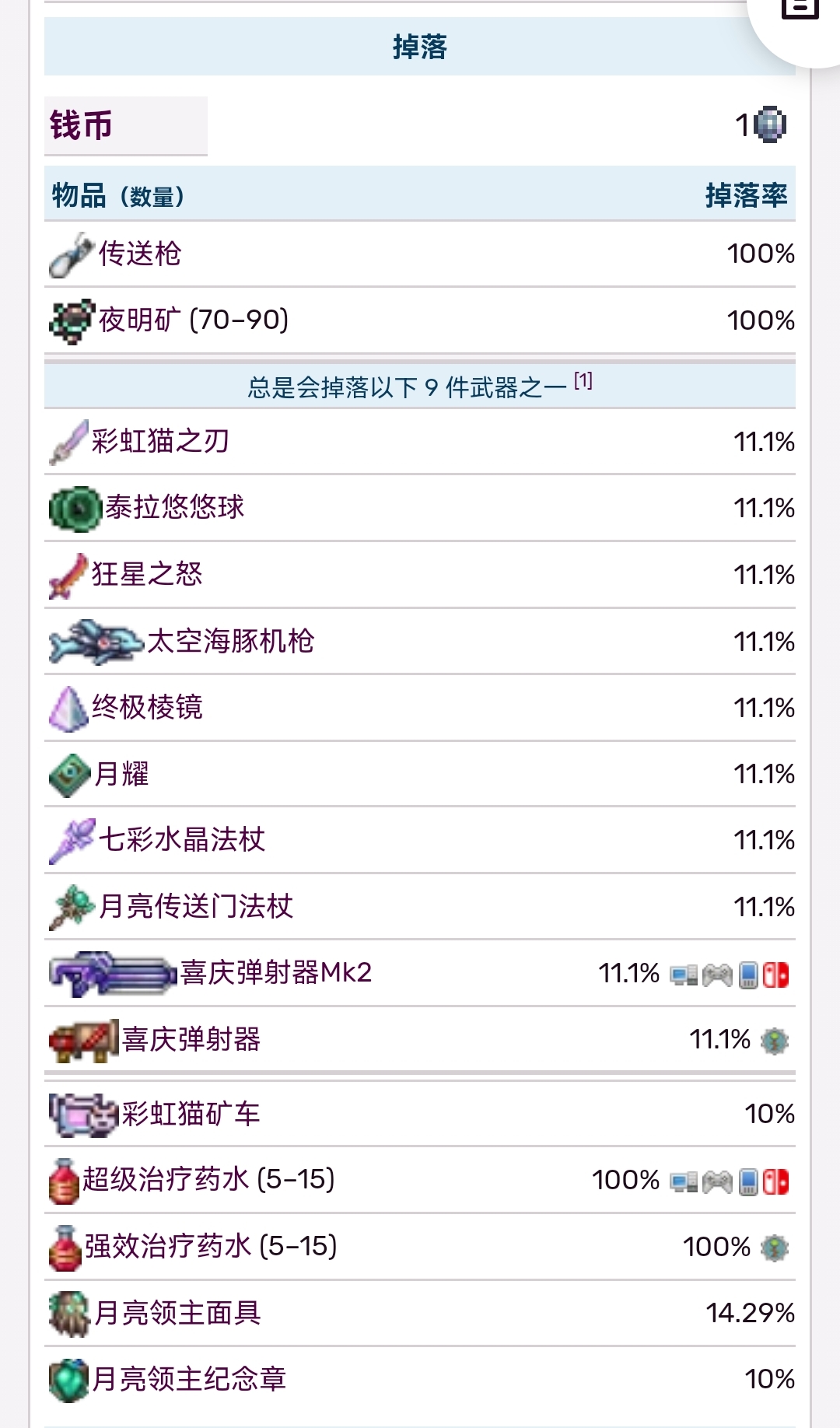840x1428 pixels.
Task: Open the 泰拉悠悠球 page
Action: click(174, 507)
